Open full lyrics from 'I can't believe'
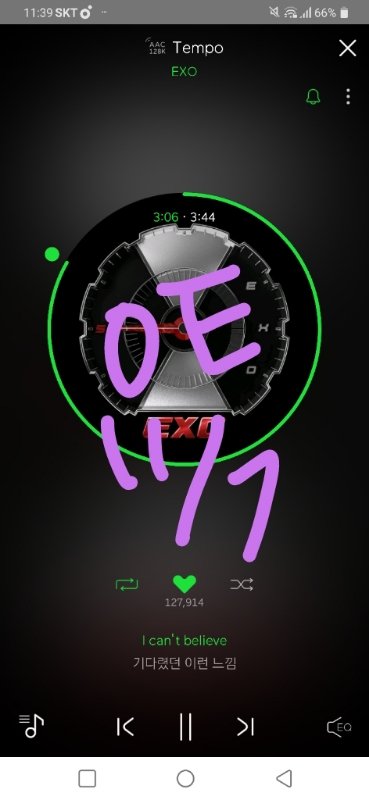369x800 pixels. [184, 640]
